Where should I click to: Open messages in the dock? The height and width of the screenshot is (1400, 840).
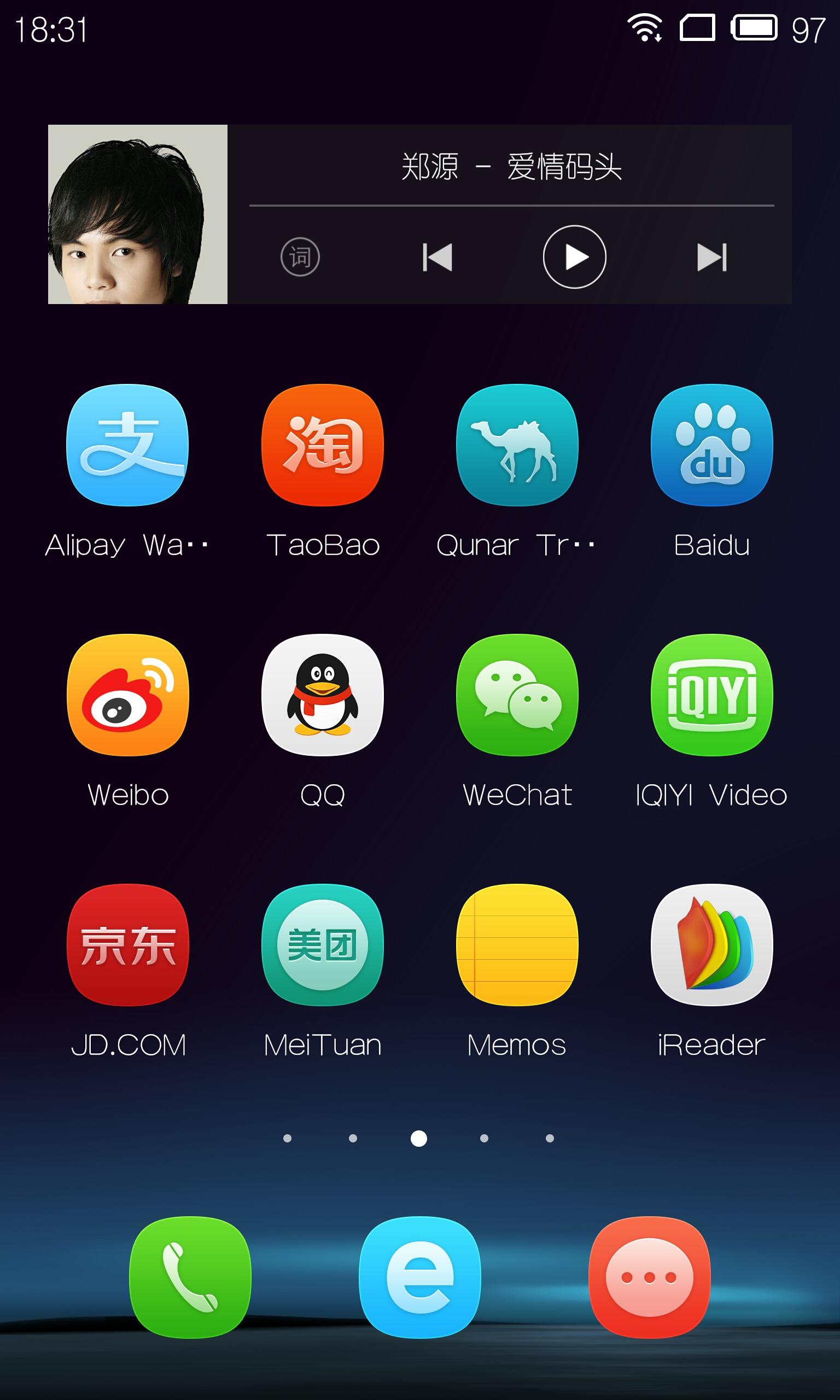(649, 1277)
